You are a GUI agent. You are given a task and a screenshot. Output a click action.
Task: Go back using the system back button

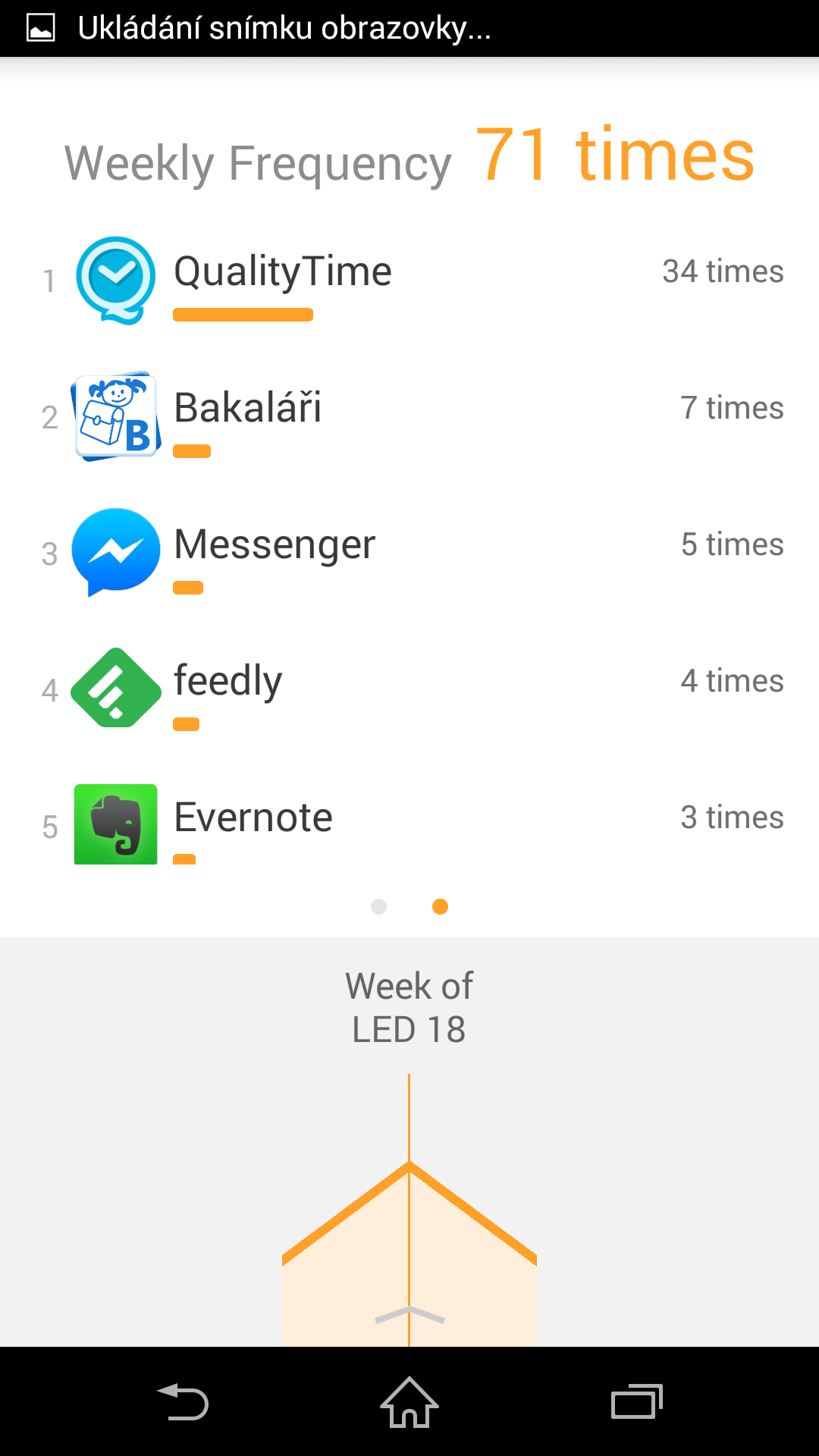coord(183,1402)
